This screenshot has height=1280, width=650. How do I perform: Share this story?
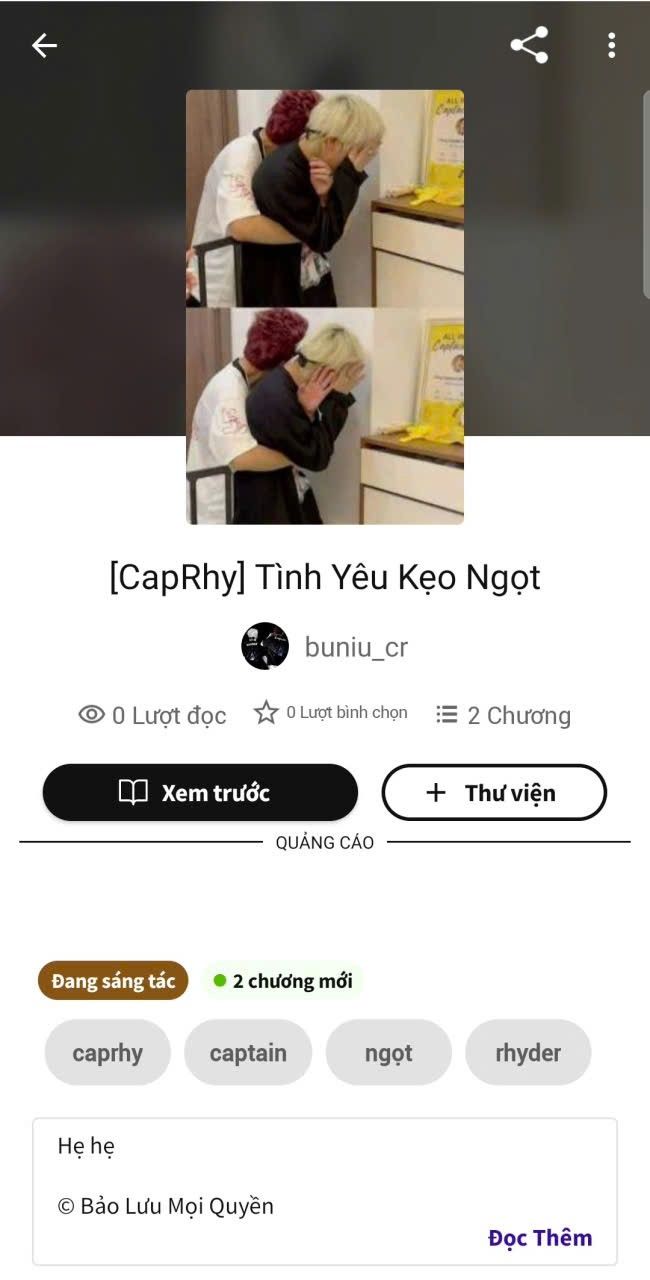529,45
